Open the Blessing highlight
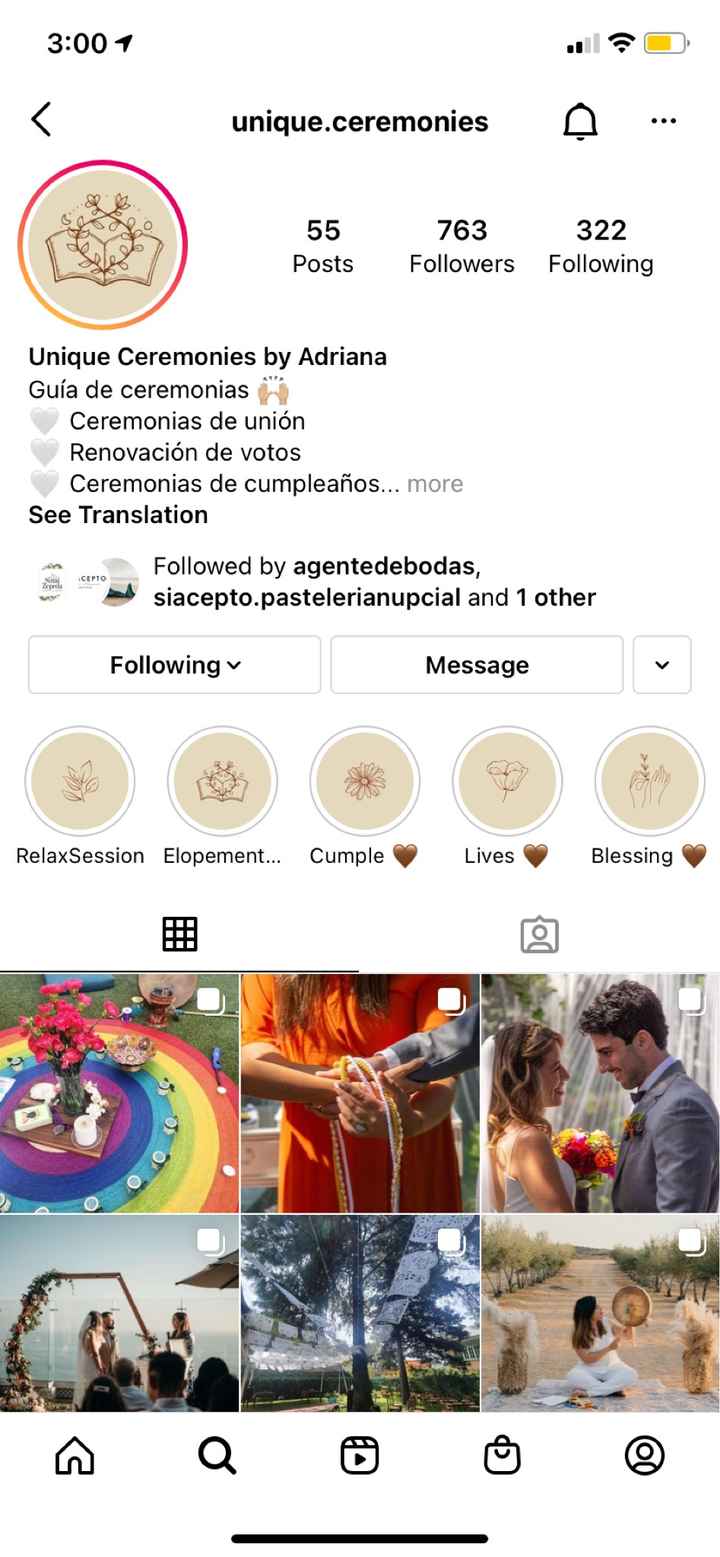This screenshot has height=1557, width=720. point(649,781)
